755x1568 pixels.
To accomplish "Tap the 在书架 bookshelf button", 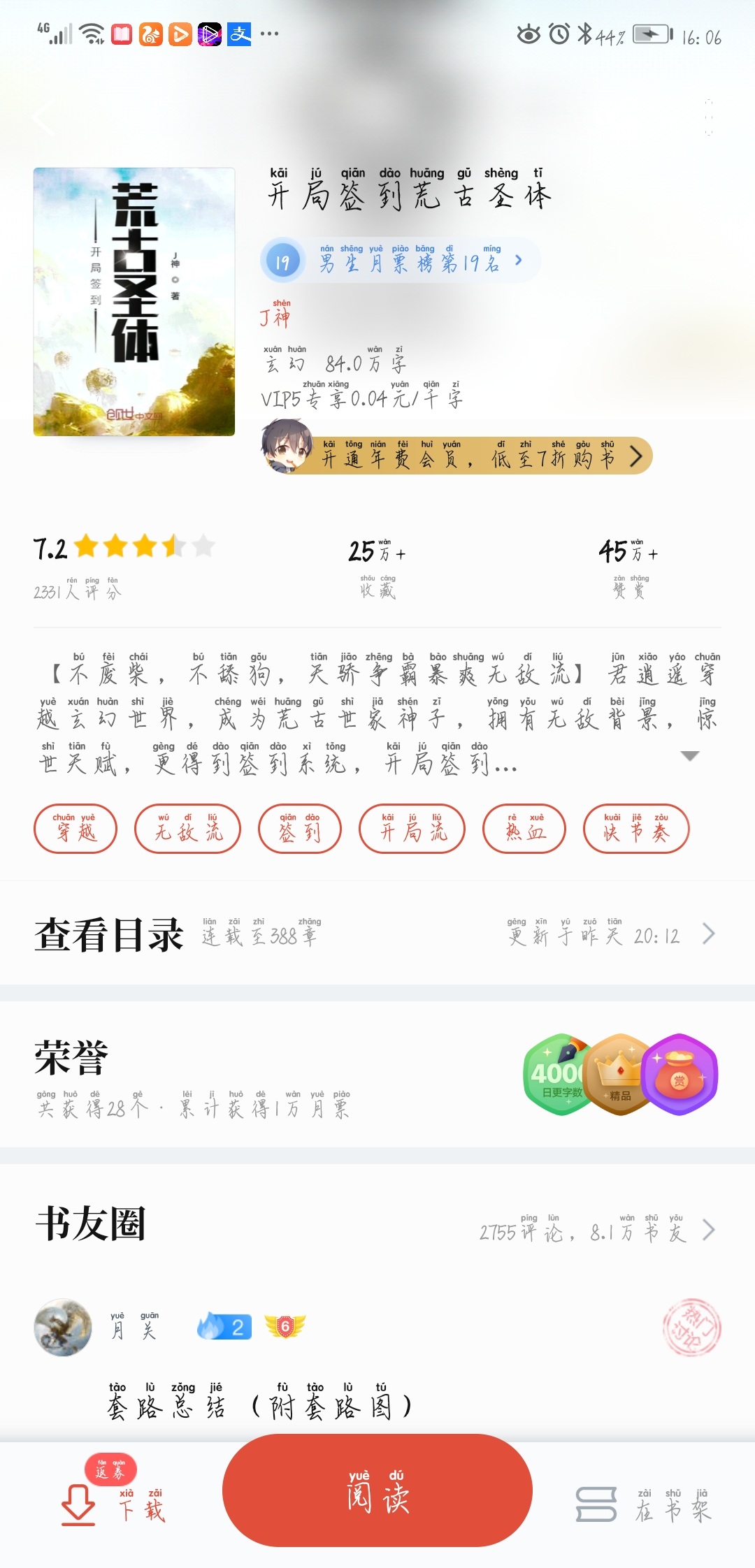I will click(643, 1504).
